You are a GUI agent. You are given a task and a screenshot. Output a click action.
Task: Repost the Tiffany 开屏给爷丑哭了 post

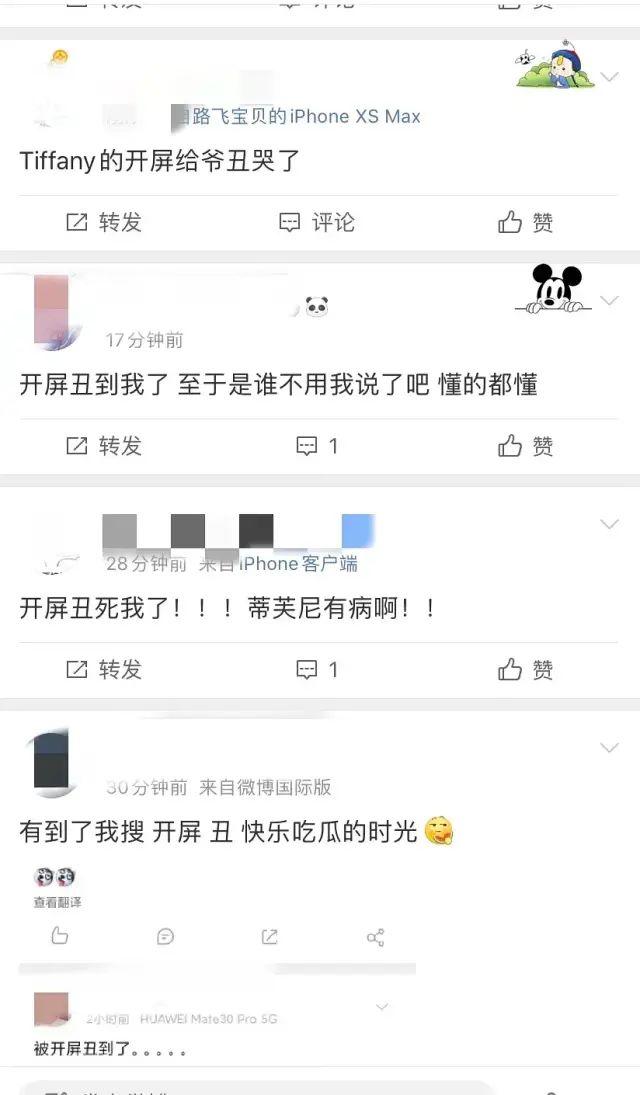(x=104, y=222)
